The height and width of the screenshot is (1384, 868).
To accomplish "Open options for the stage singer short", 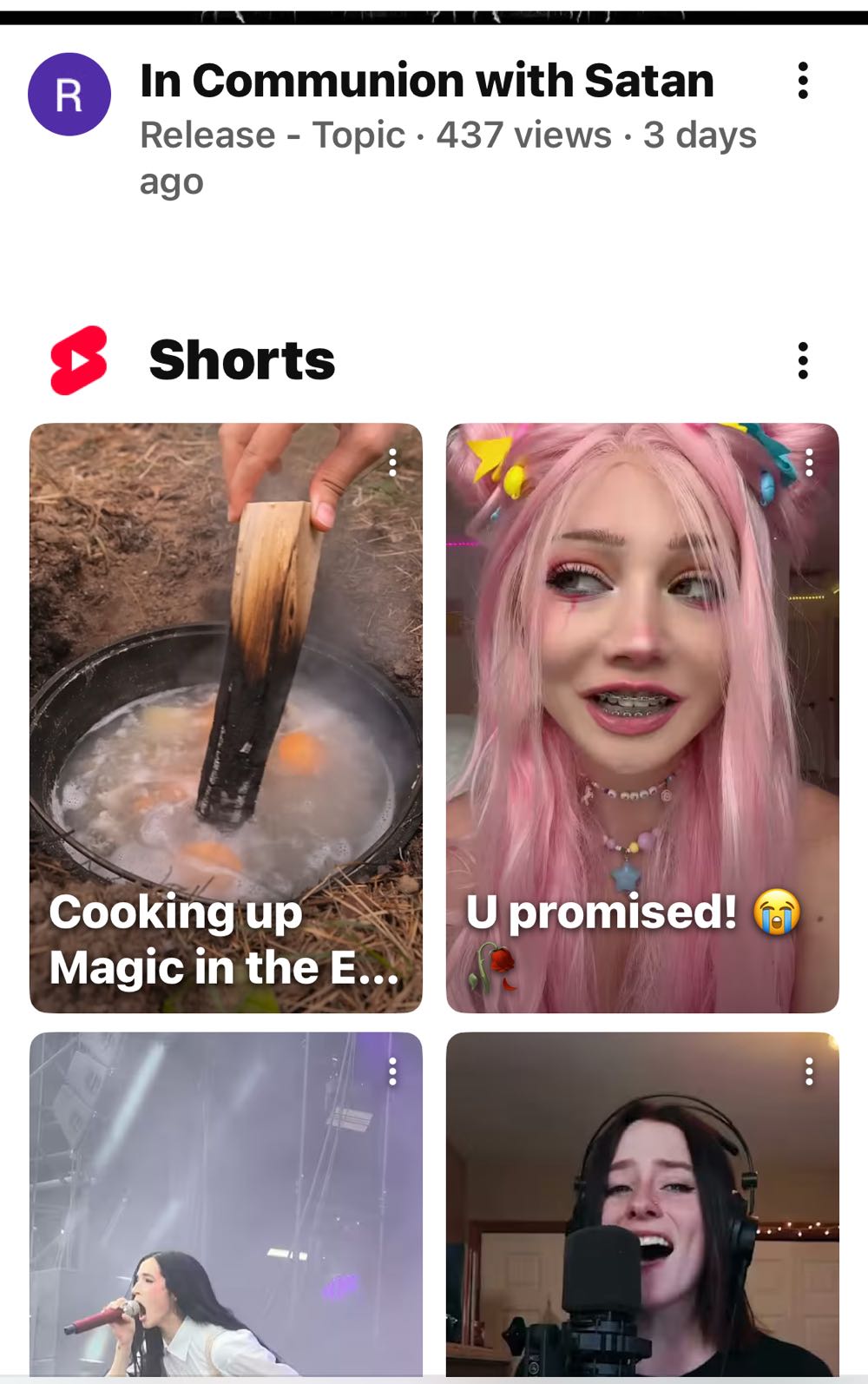I will coord(393,1071).
